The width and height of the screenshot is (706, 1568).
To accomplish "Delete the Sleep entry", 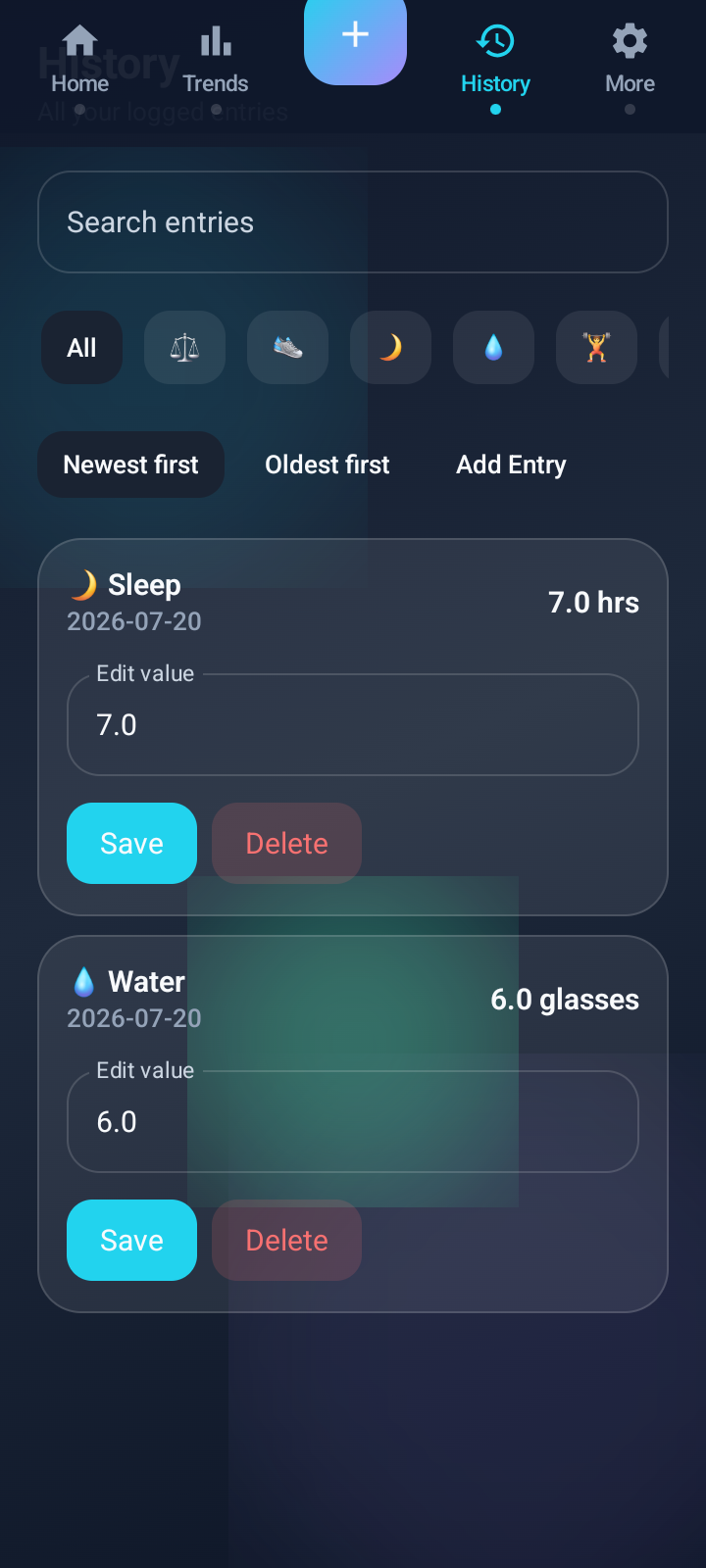I will coord(287,844).
